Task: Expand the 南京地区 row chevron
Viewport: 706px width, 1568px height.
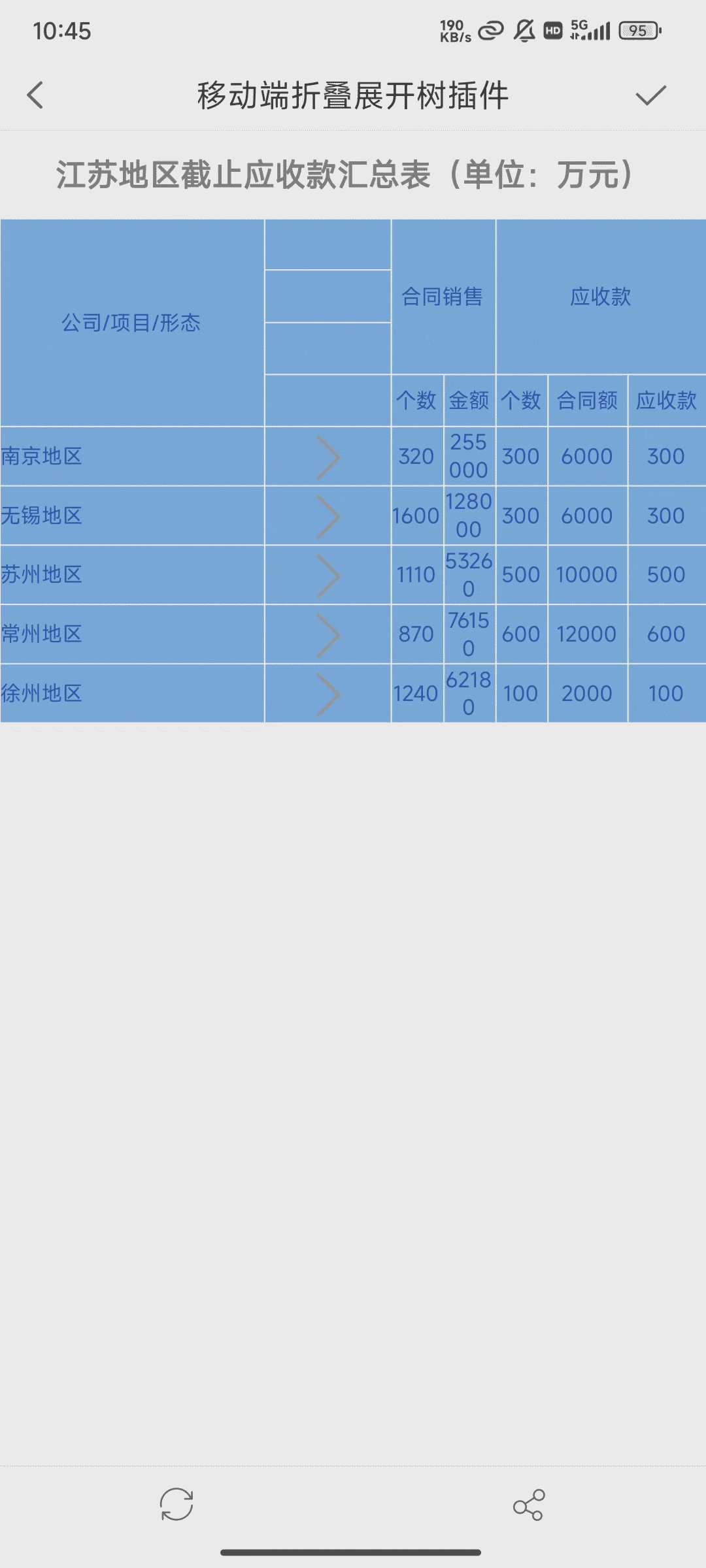Action: (328, 457)
